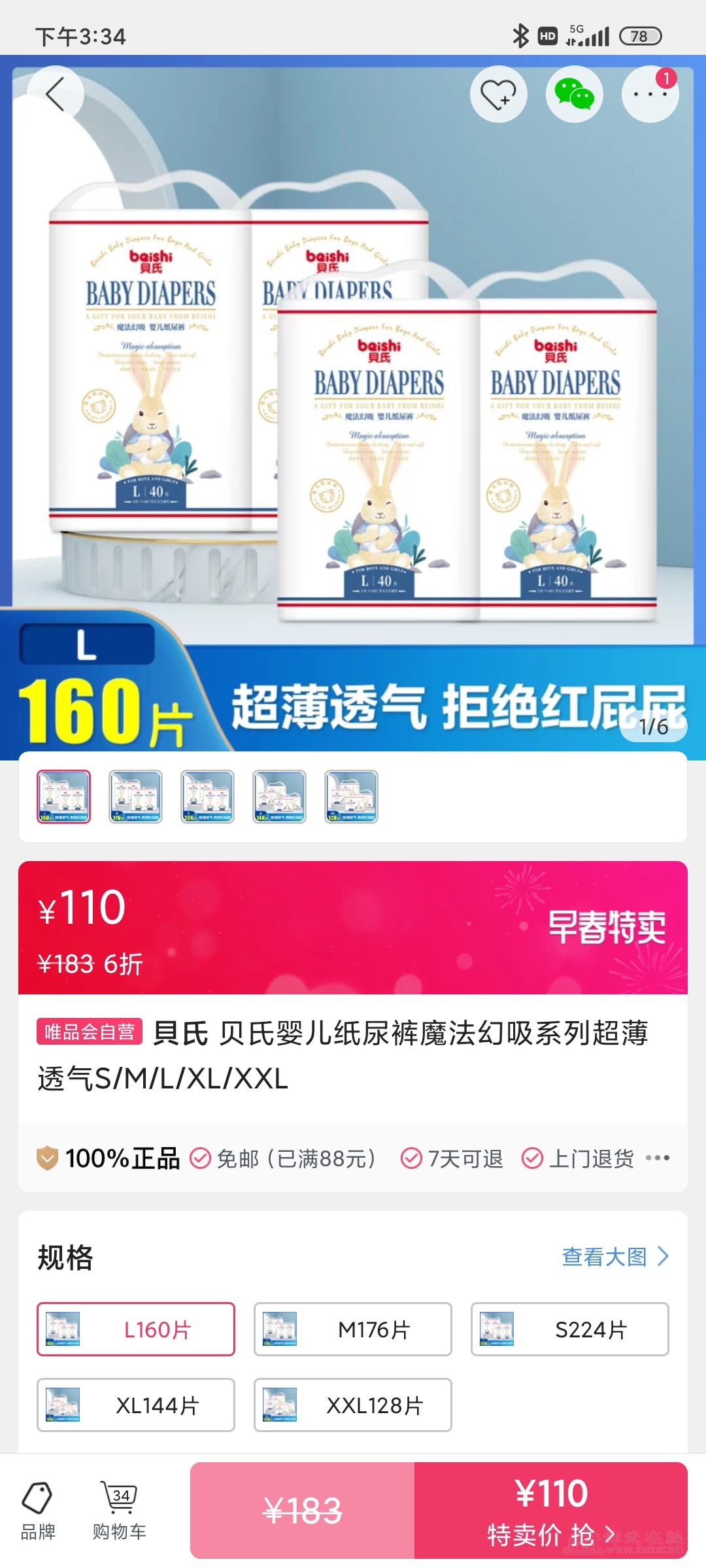This screenshot has height=1568, width=706.
Task: Open the 购物车 shopping cart
Action: pos(119,1511)
